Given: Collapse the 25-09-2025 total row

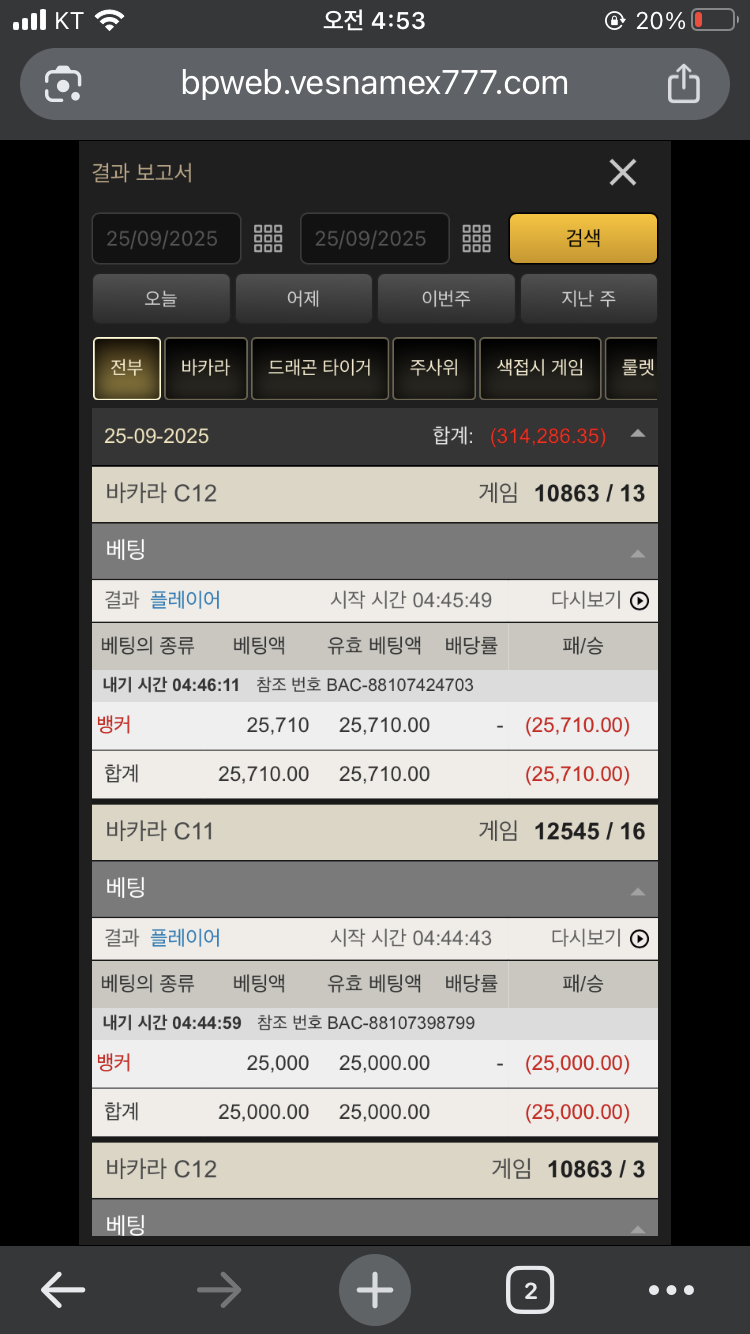Looking at the screenshot, I should pyautogui.click(x=638, y=435).
